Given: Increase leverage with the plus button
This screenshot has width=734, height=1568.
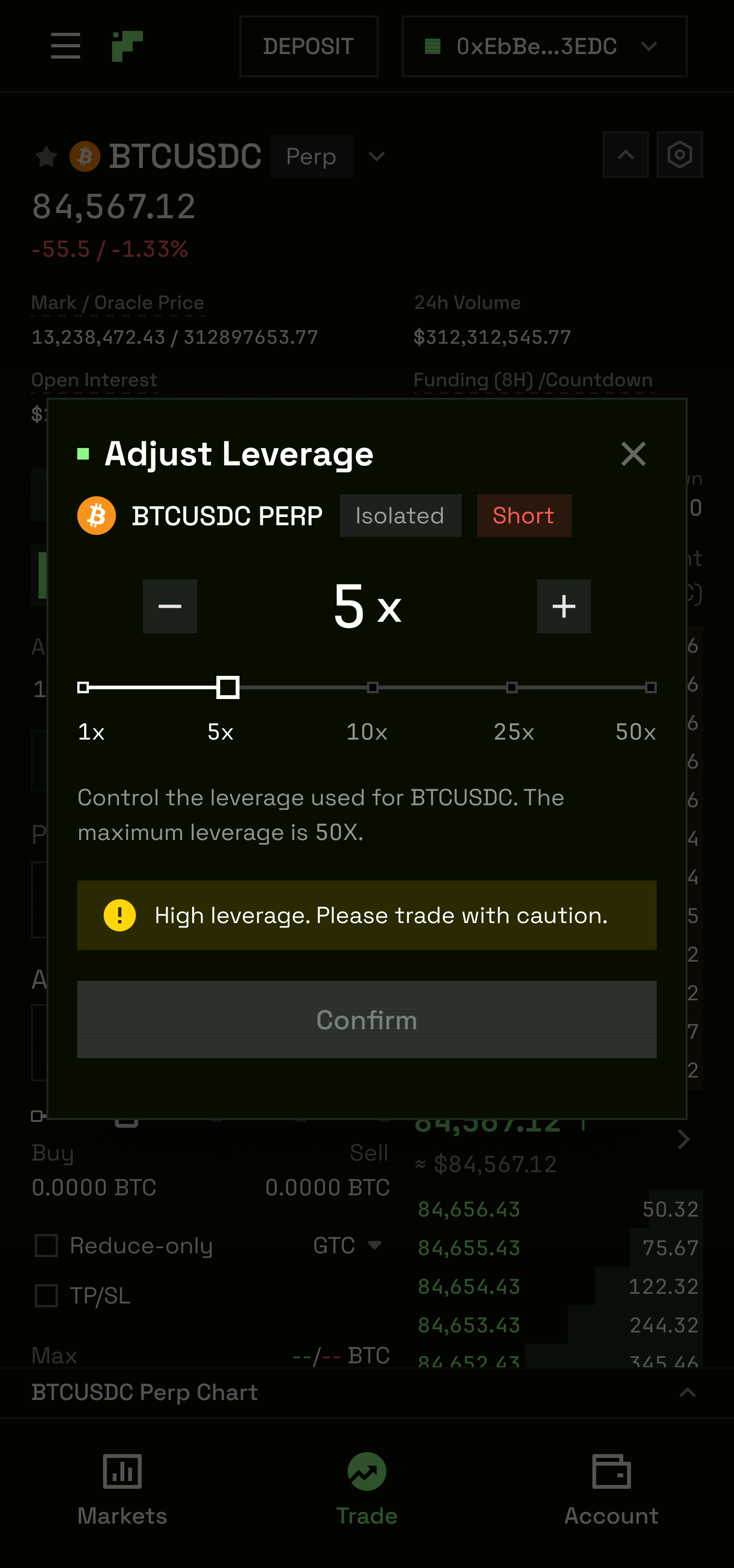Looking at the screenshot, I should [563, 606].
